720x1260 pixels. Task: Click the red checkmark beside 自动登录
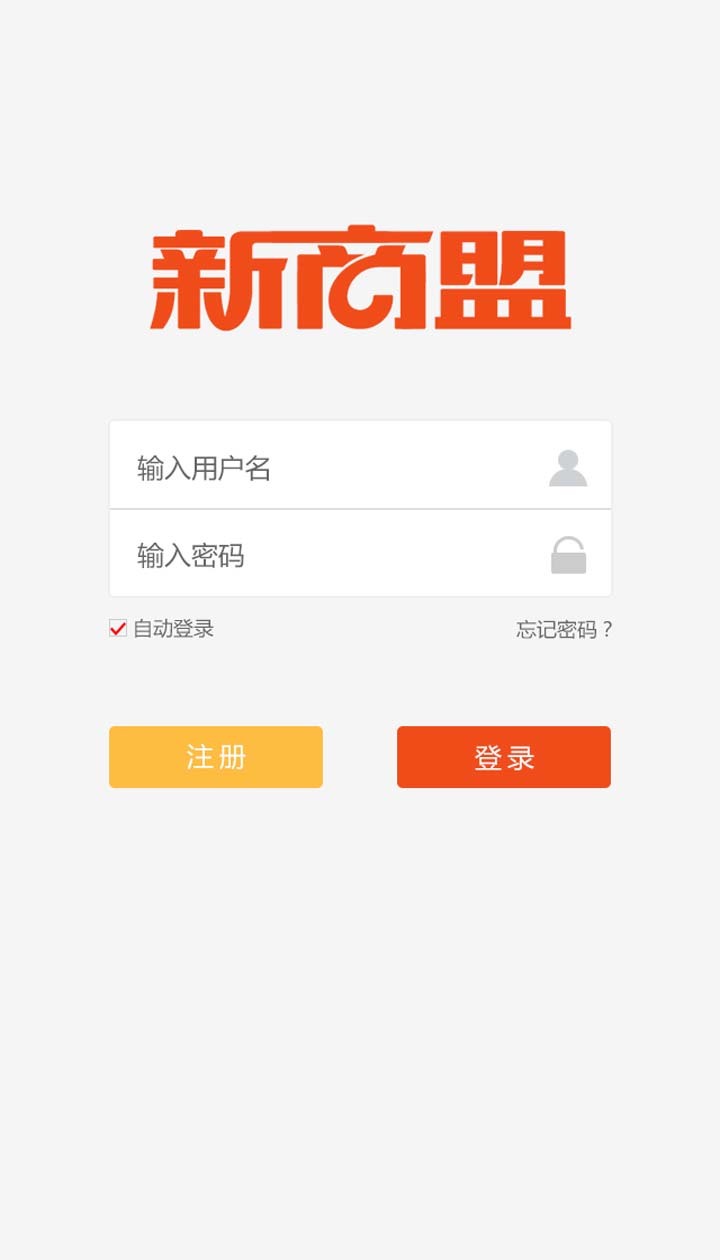click(x=116, y=628)
